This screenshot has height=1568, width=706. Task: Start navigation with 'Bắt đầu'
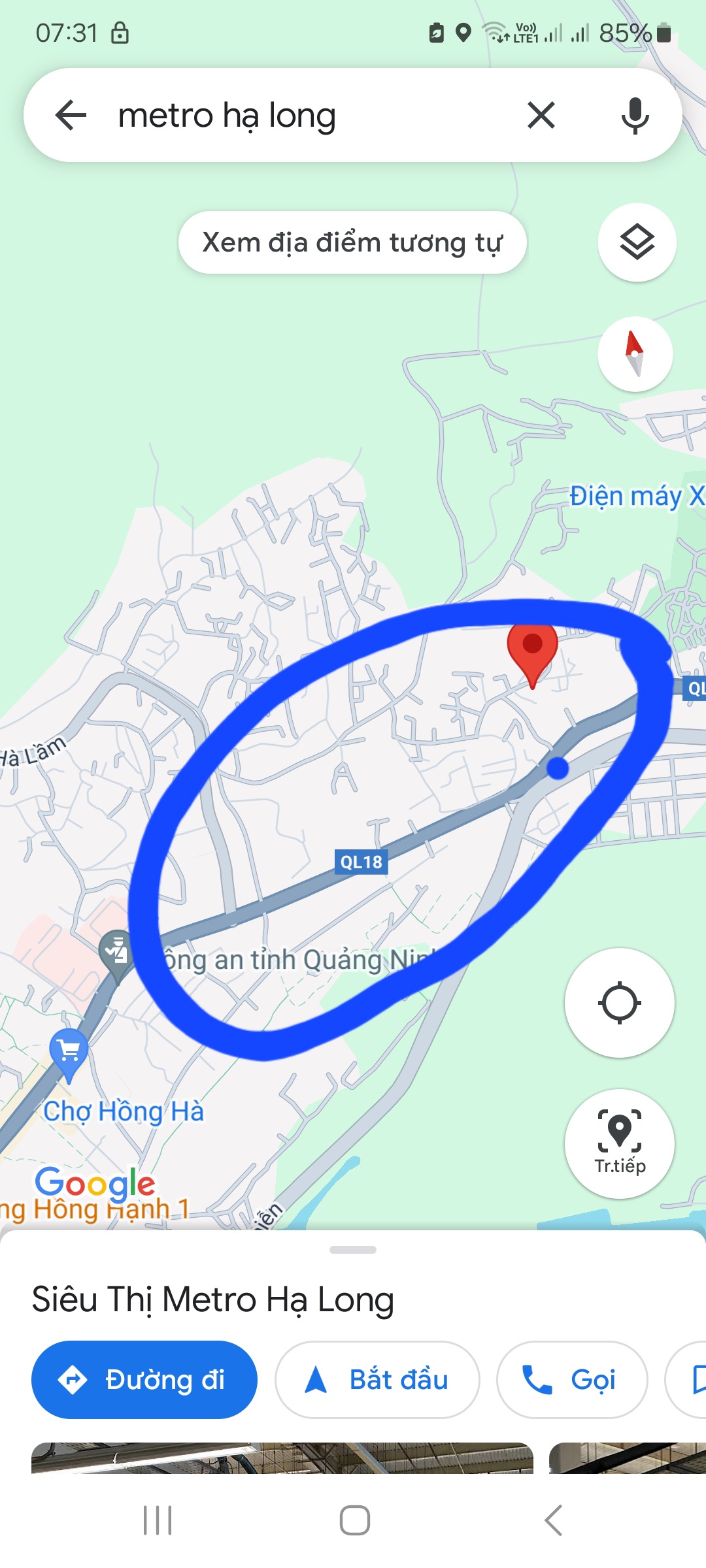coord(377,1380)
